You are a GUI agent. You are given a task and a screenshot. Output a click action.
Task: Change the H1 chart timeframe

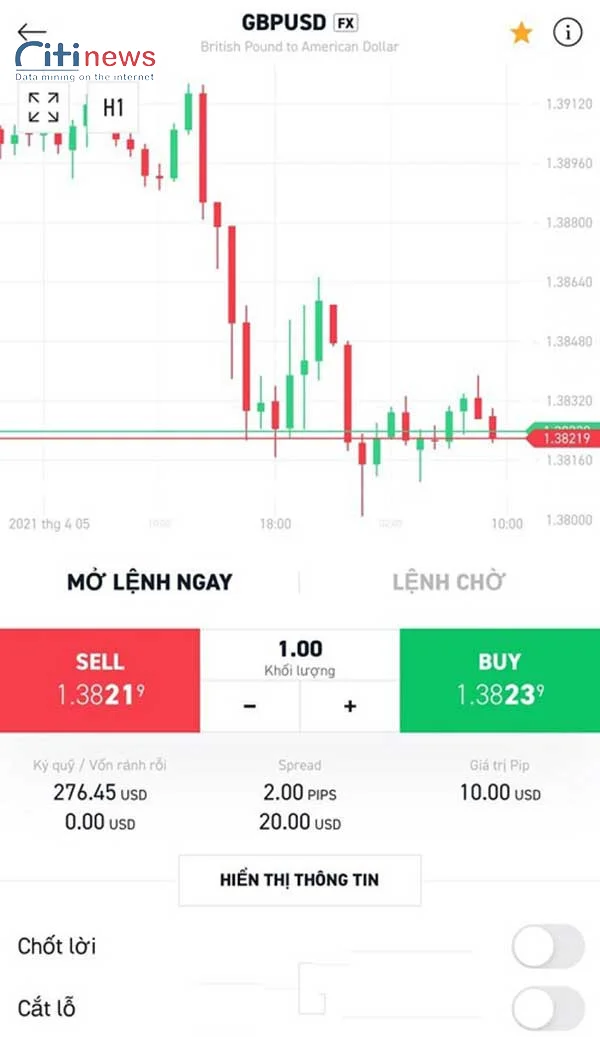(x=113, y=107)
